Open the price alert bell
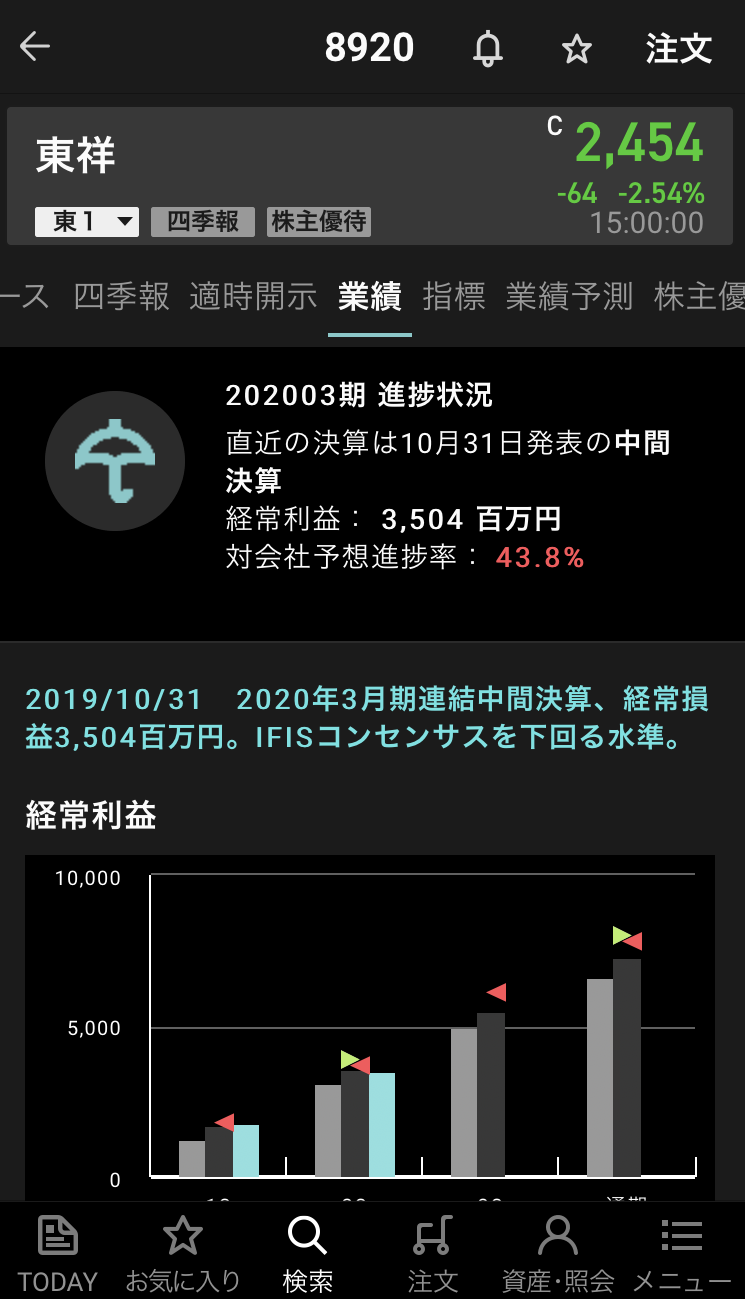The height and width of the screenshot is (1299, 745). [x=488, y=48]
